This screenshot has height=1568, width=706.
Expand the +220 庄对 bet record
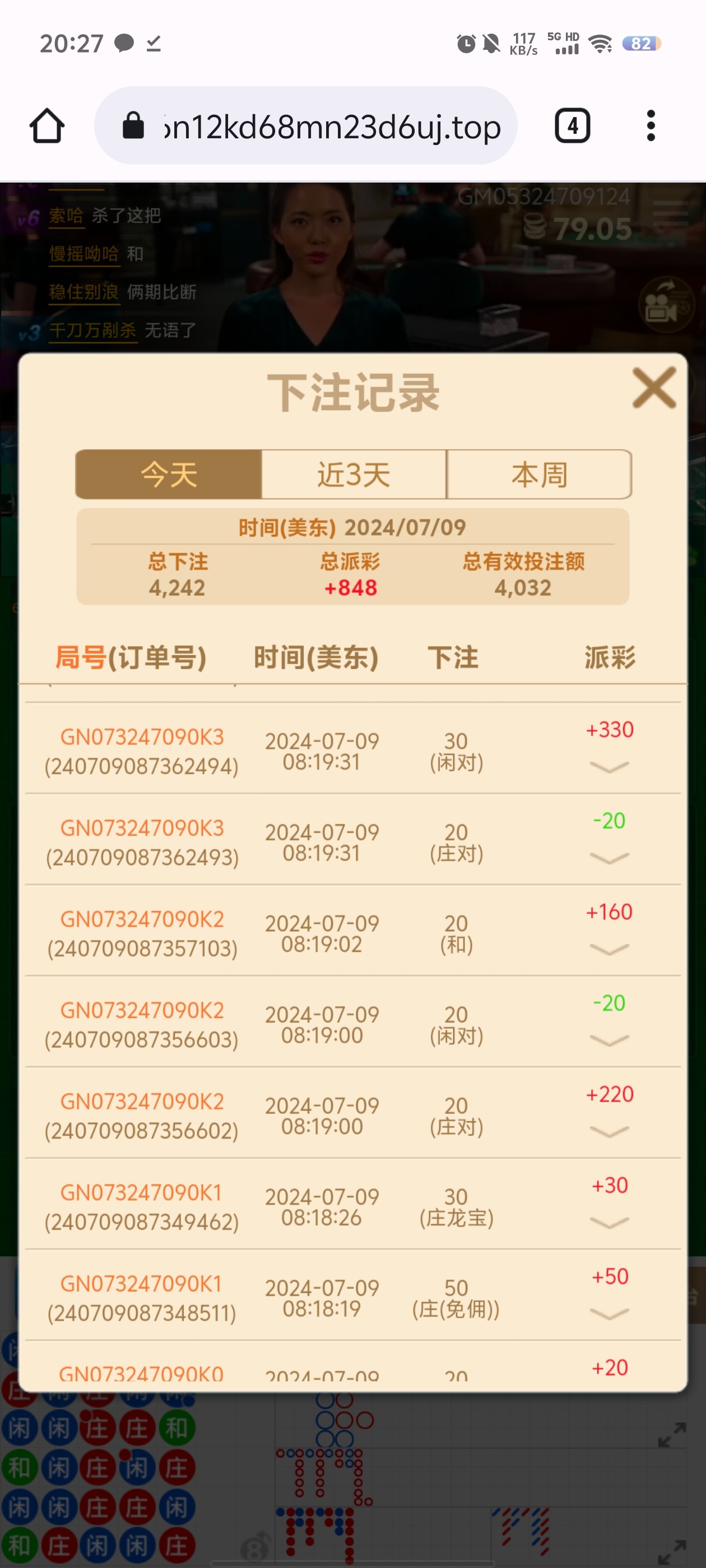(x=609, y=1132)
